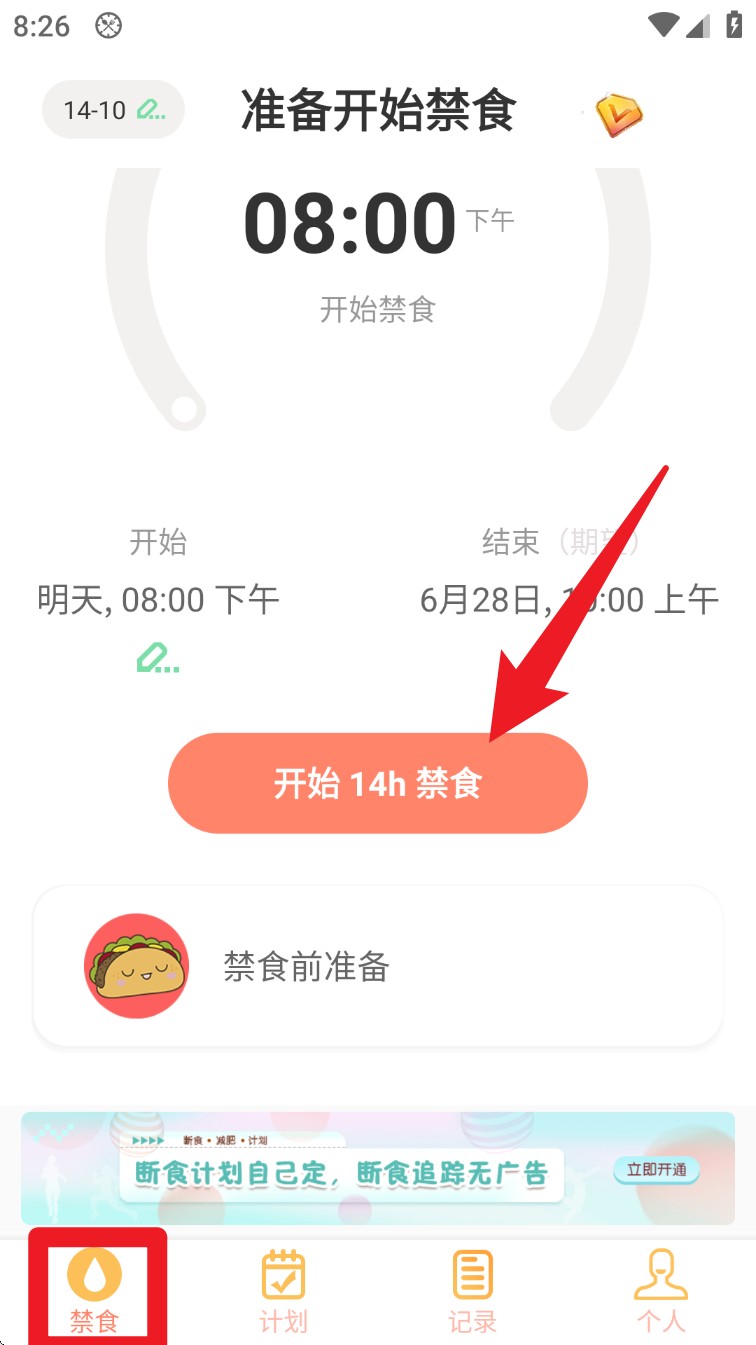The height and width of the screenshot is (1345, 756).
Task: Open the 14-10 fasting plan chip
Action: tap(113, 110)
